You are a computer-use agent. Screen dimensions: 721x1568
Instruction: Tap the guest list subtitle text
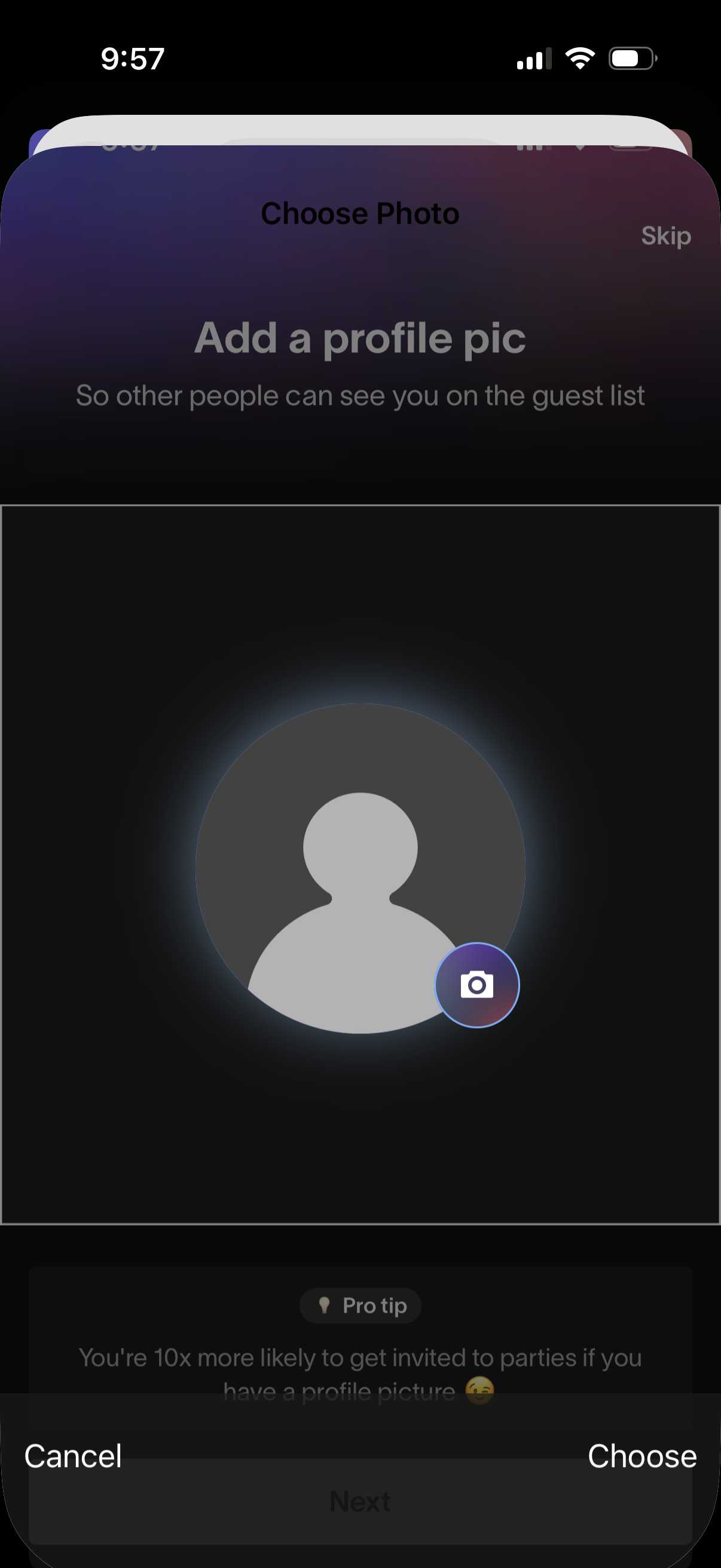(x=360, y=395)
